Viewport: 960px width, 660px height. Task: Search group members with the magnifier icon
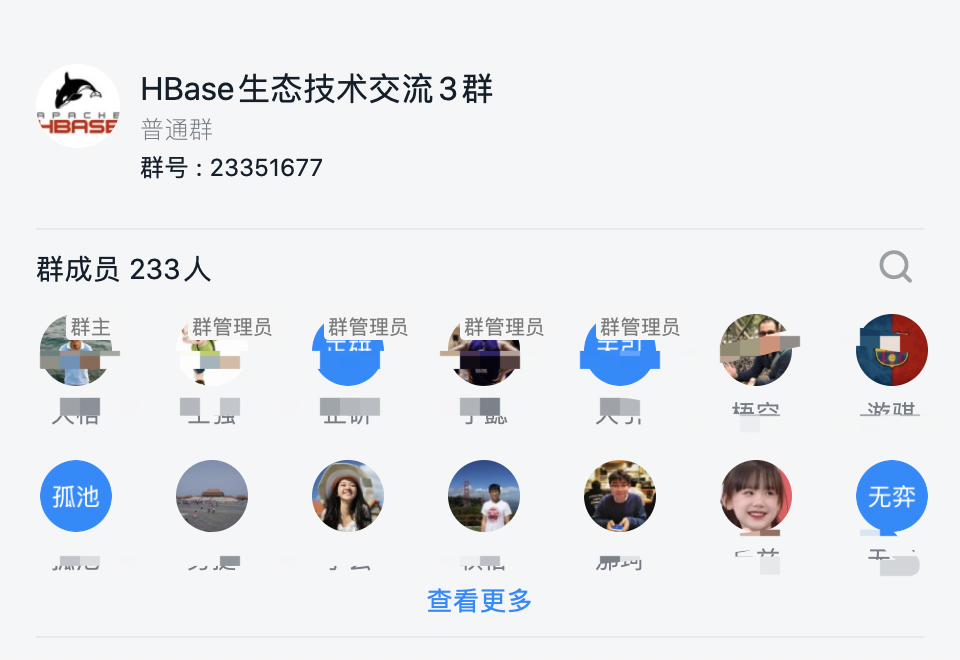895,267
